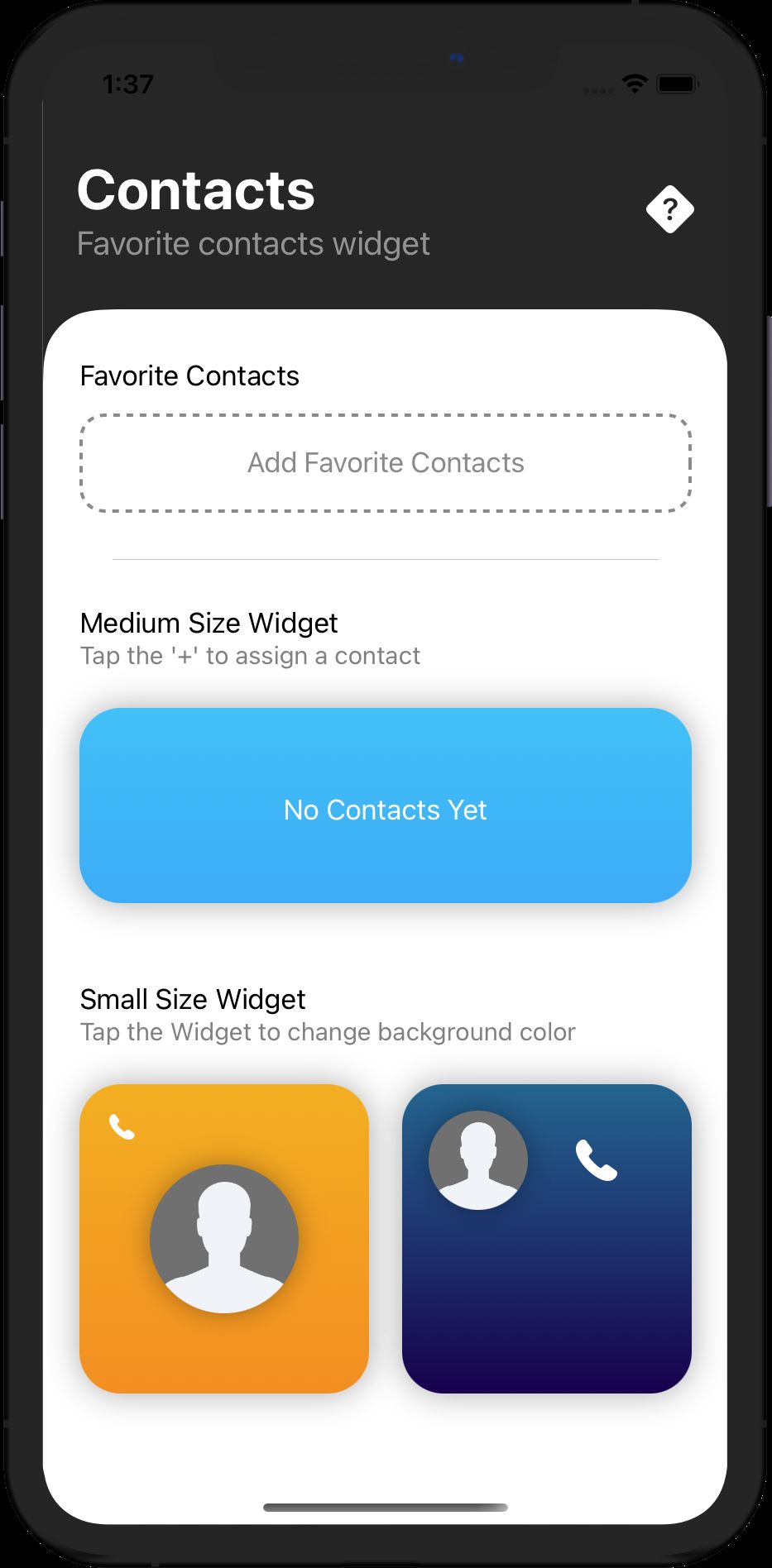This screenshot has height=1568, width=772.
Task: Change color of the orange small widget
Action: (224, 1238)
